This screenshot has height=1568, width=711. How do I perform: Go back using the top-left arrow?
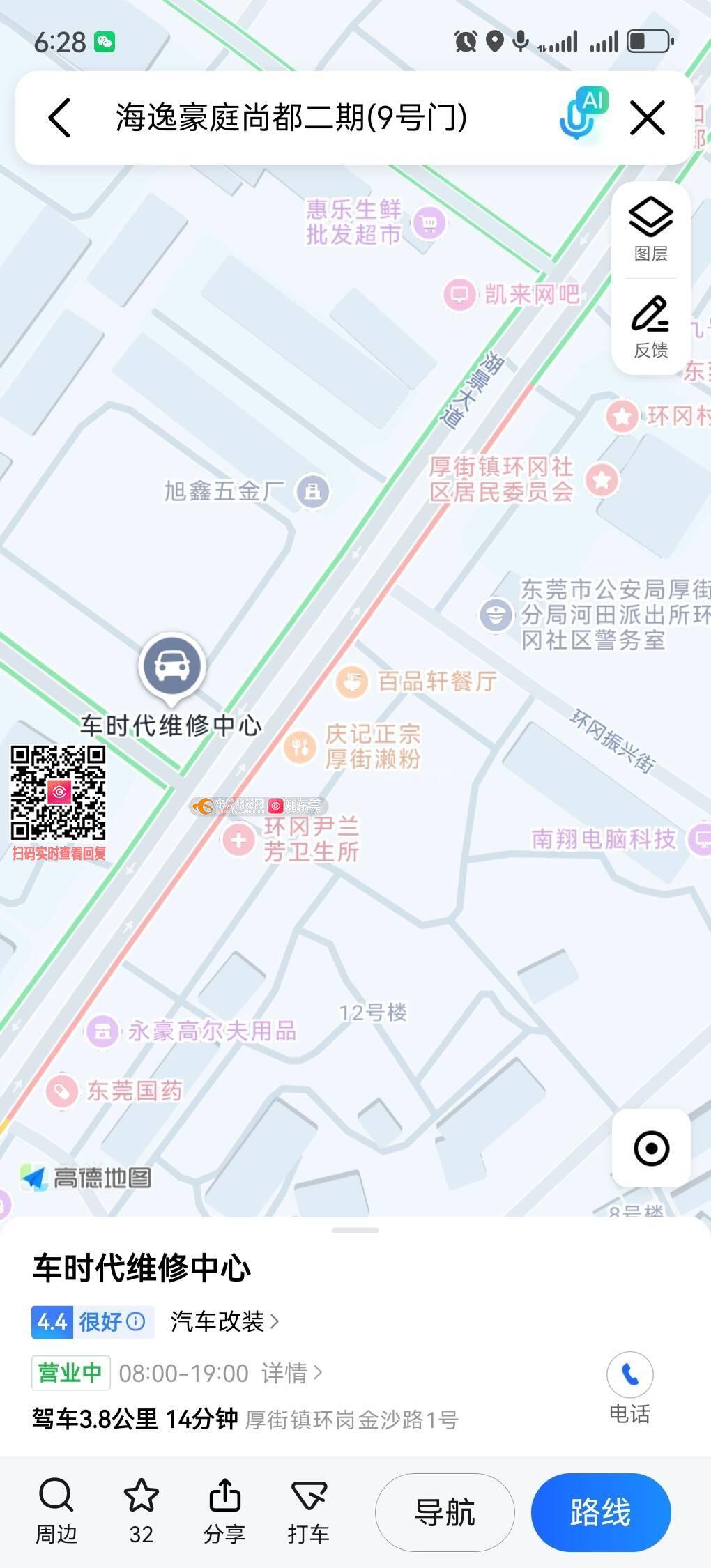pyautogui.click(x=60, y=118)
